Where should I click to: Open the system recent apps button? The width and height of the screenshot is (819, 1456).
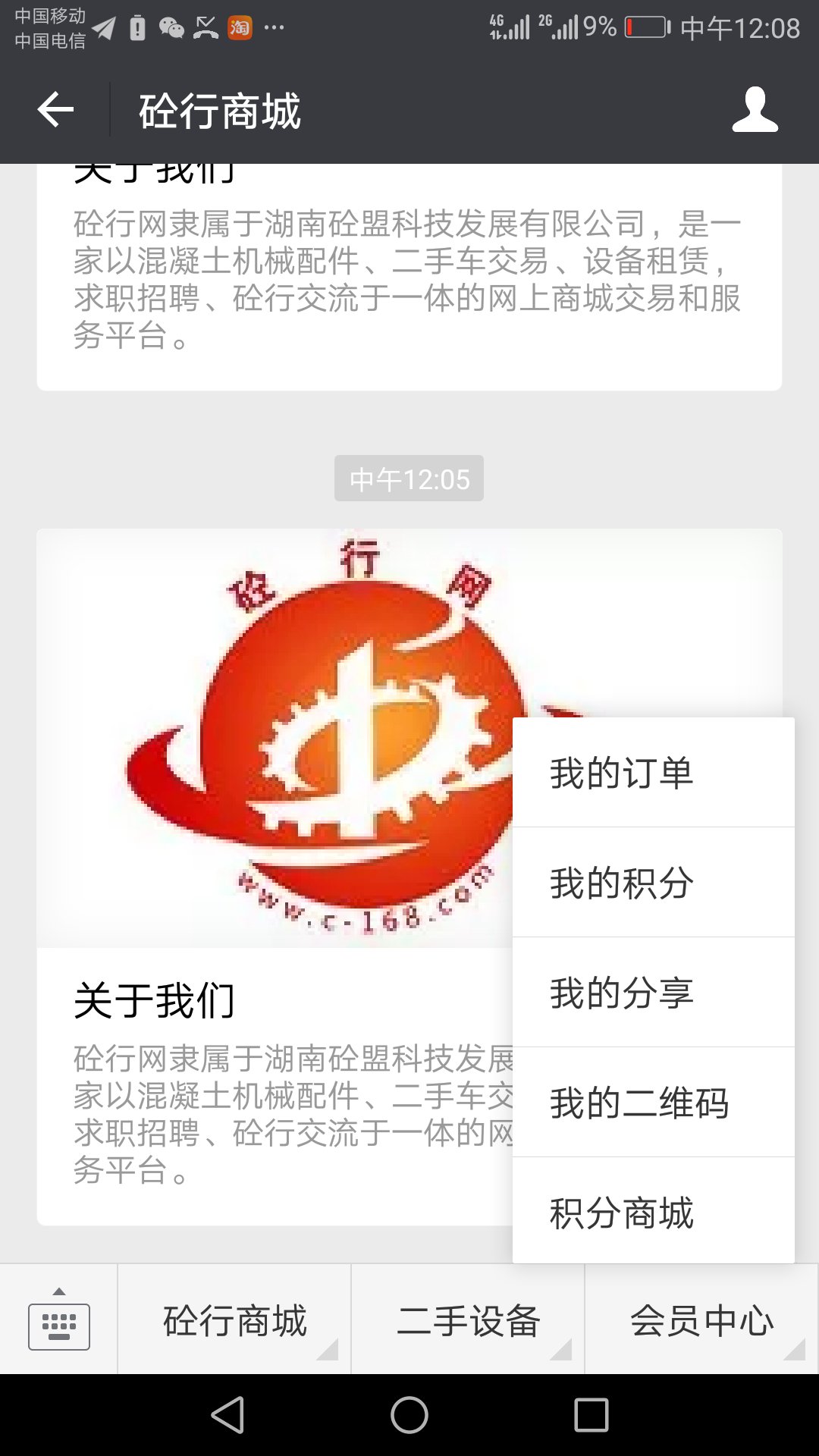coord(591,1415)
